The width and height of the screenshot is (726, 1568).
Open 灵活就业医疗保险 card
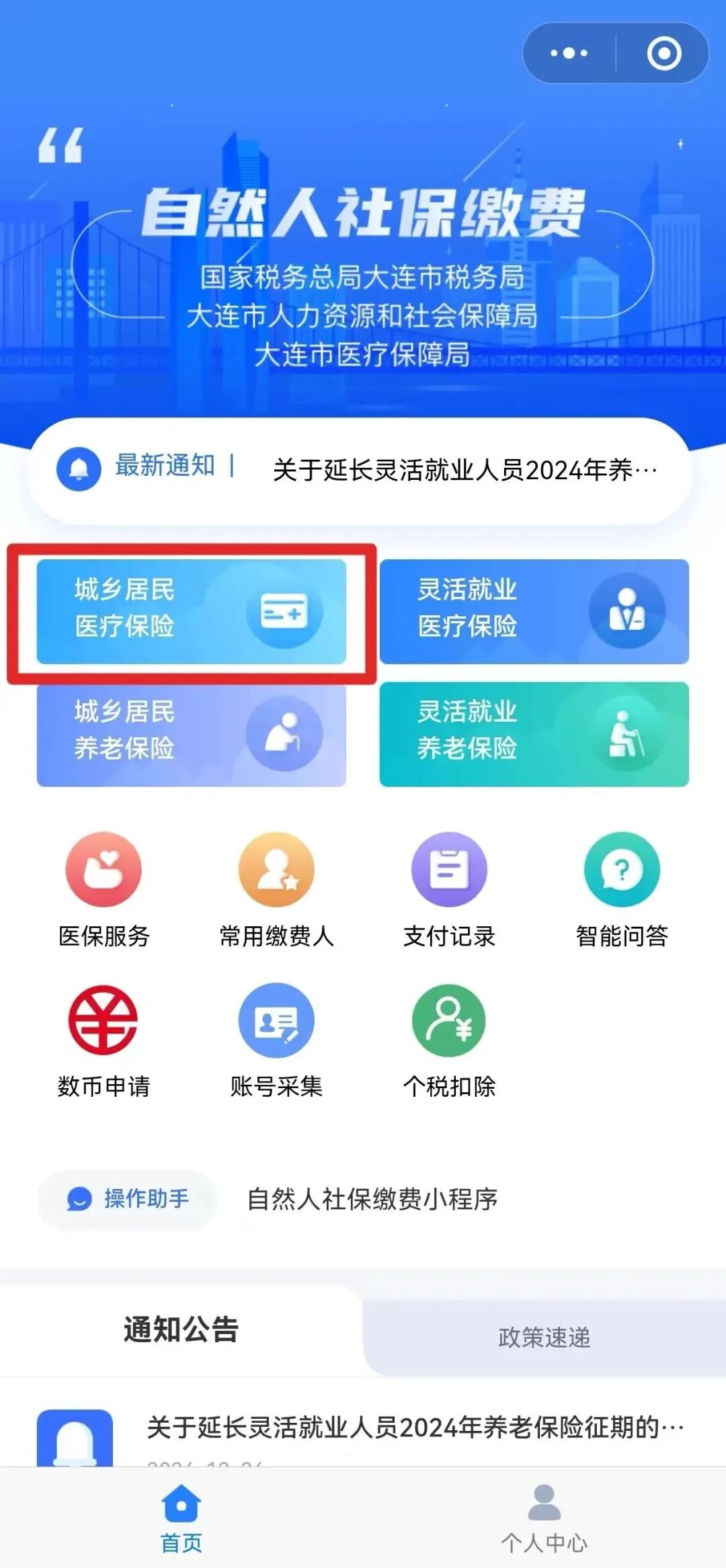pyautogui.click(x=534, y=611)
